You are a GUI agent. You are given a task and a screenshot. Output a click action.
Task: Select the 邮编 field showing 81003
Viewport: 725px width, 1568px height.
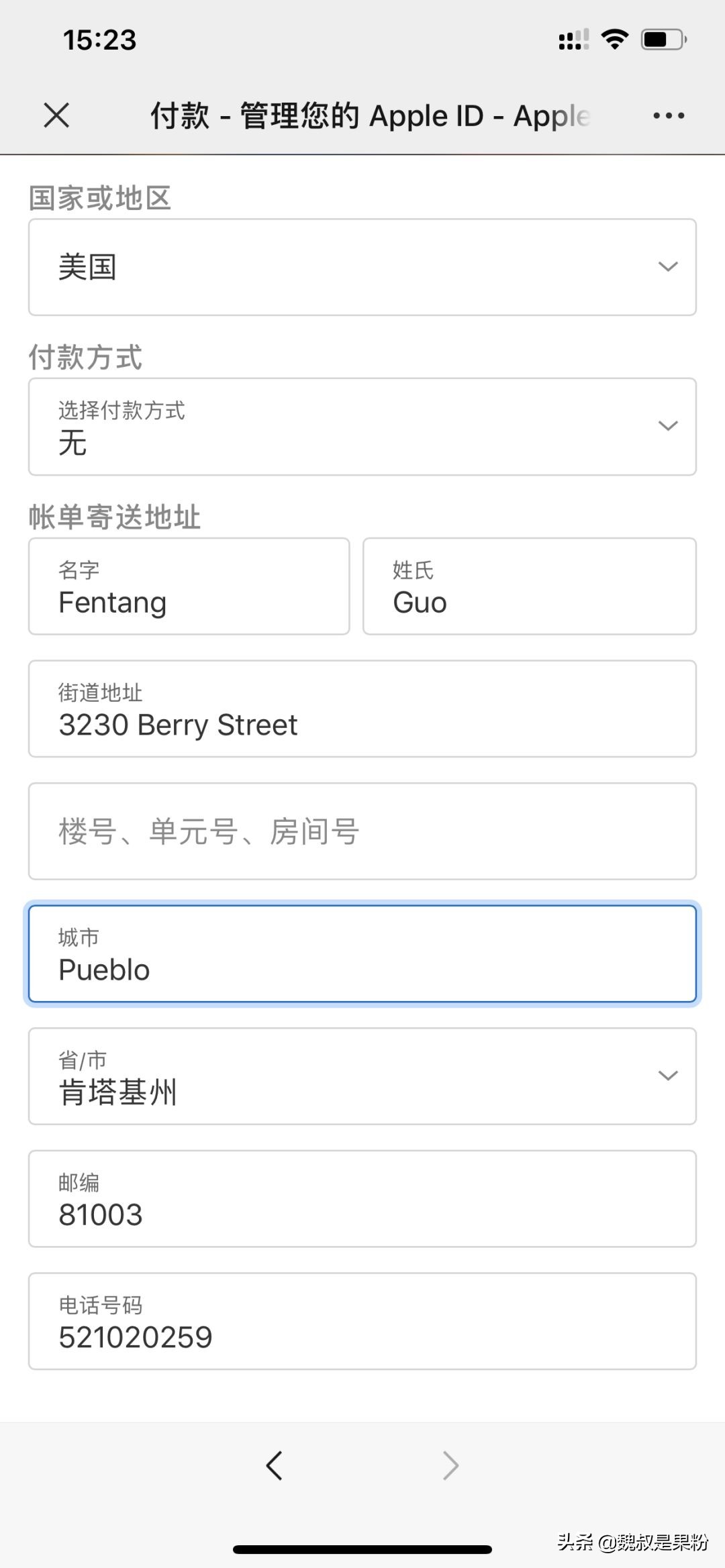click(362, 1199)
